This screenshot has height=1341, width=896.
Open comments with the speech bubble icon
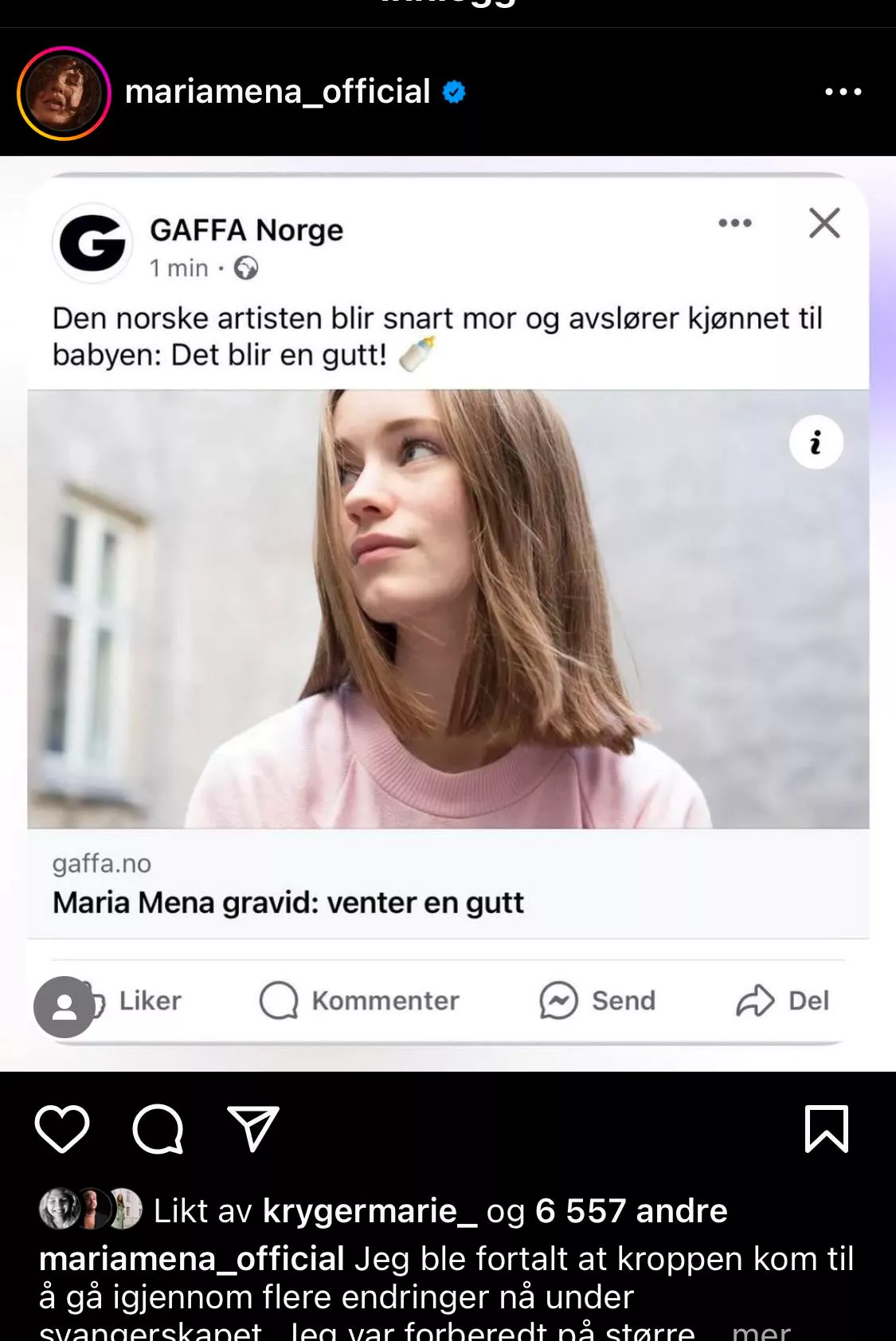158,1129
